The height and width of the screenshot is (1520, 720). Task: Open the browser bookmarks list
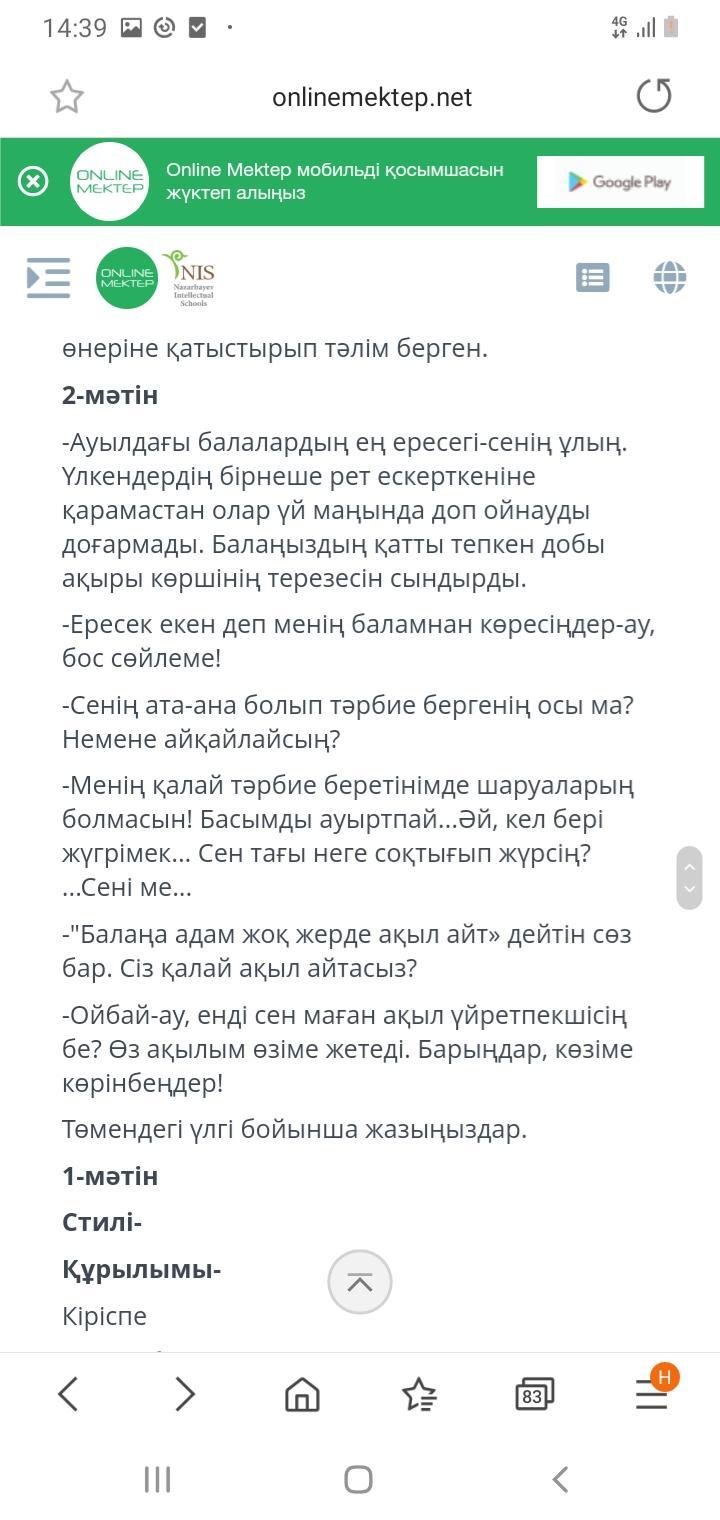coord(418,1393)
